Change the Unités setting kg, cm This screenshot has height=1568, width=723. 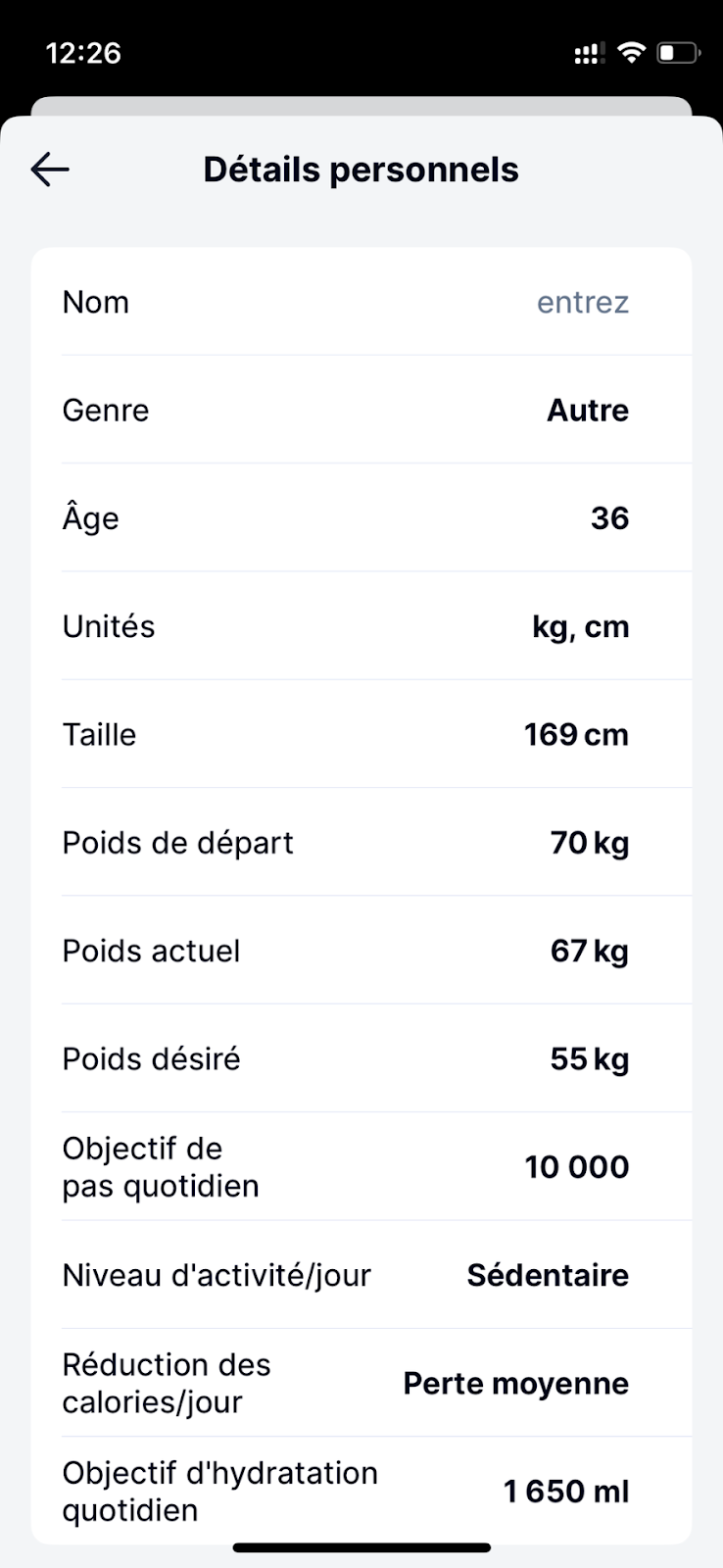[x=361, y=625]
